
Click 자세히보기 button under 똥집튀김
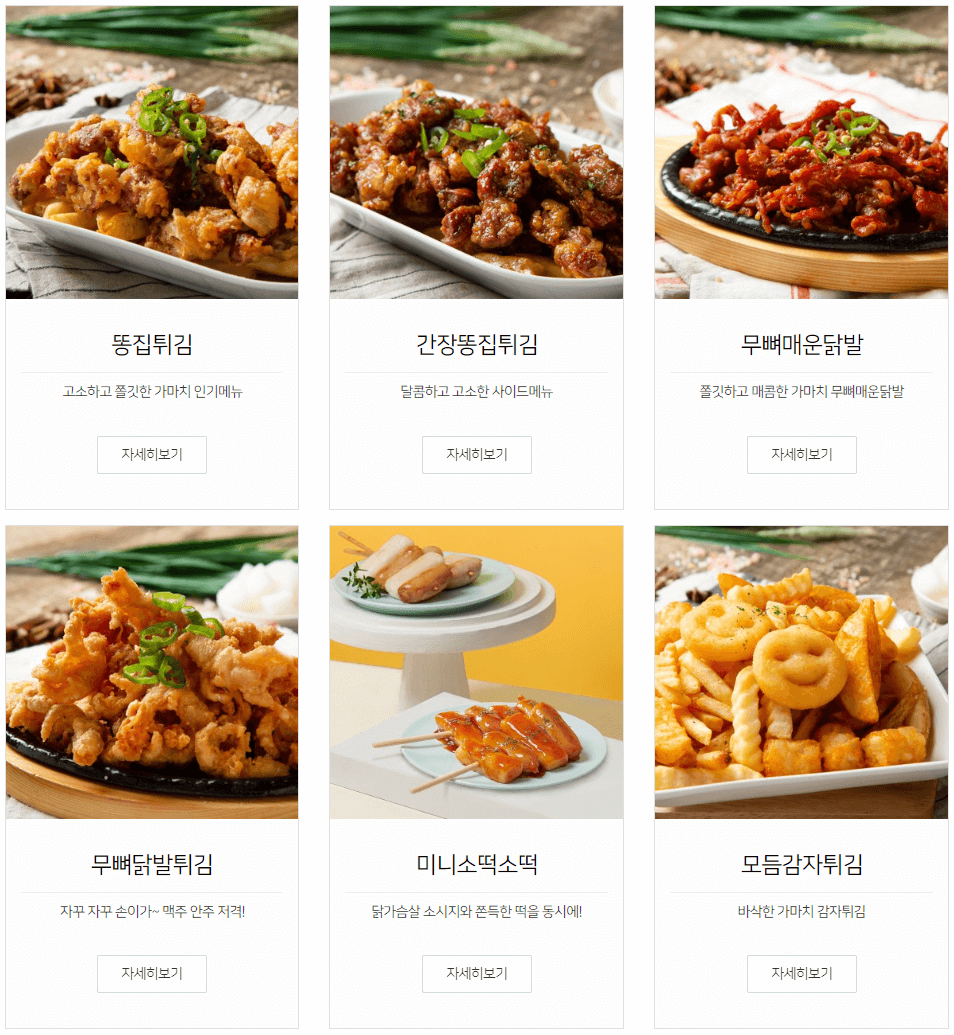click(x=151, y=454)
